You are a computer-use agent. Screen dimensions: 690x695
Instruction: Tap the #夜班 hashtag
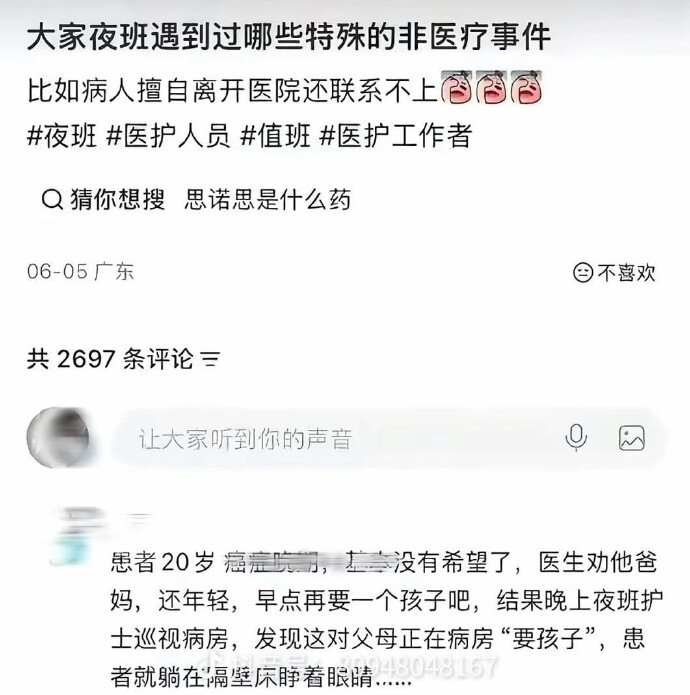(62, 136)
